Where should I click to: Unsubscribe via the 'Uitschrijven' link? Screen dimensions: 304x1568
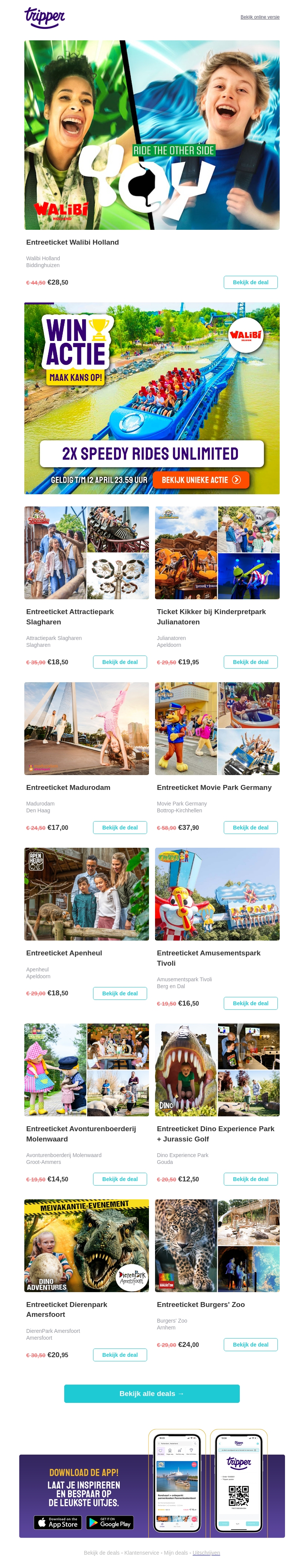tap(206, 1553)
